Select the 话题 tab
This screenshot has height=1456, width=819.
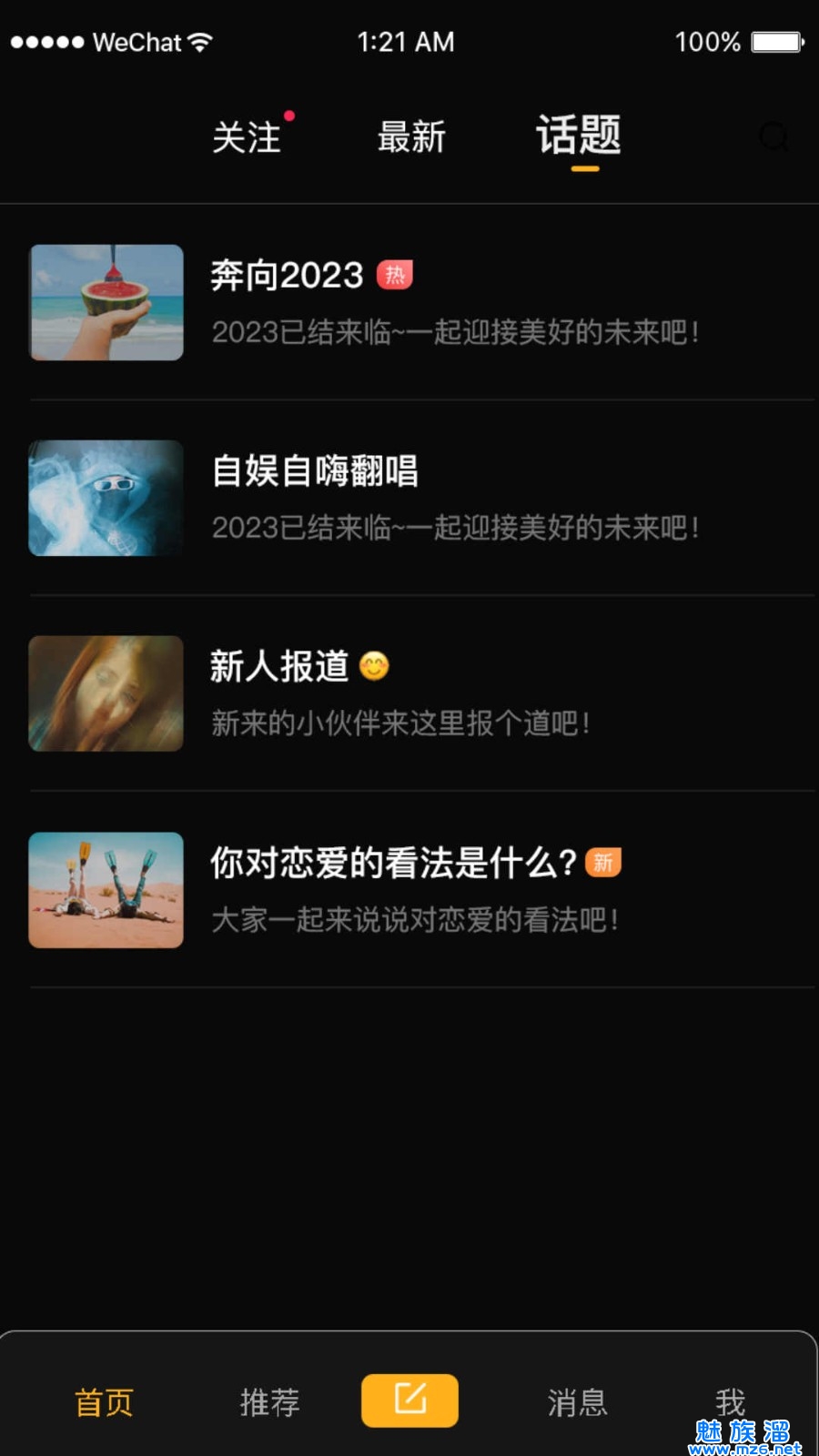point(579,136)
